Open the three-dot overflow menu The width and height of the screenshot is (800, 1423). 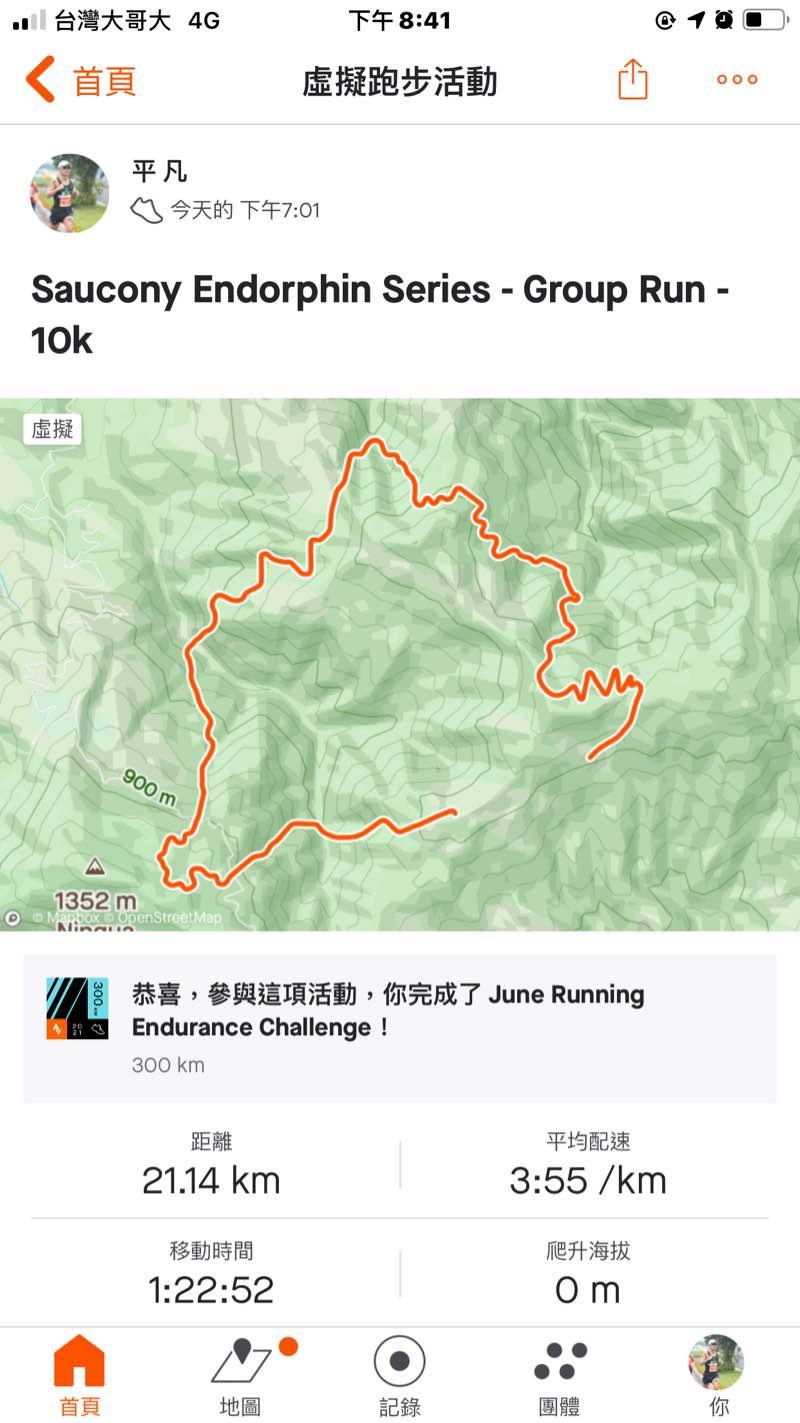click(737, 80)
